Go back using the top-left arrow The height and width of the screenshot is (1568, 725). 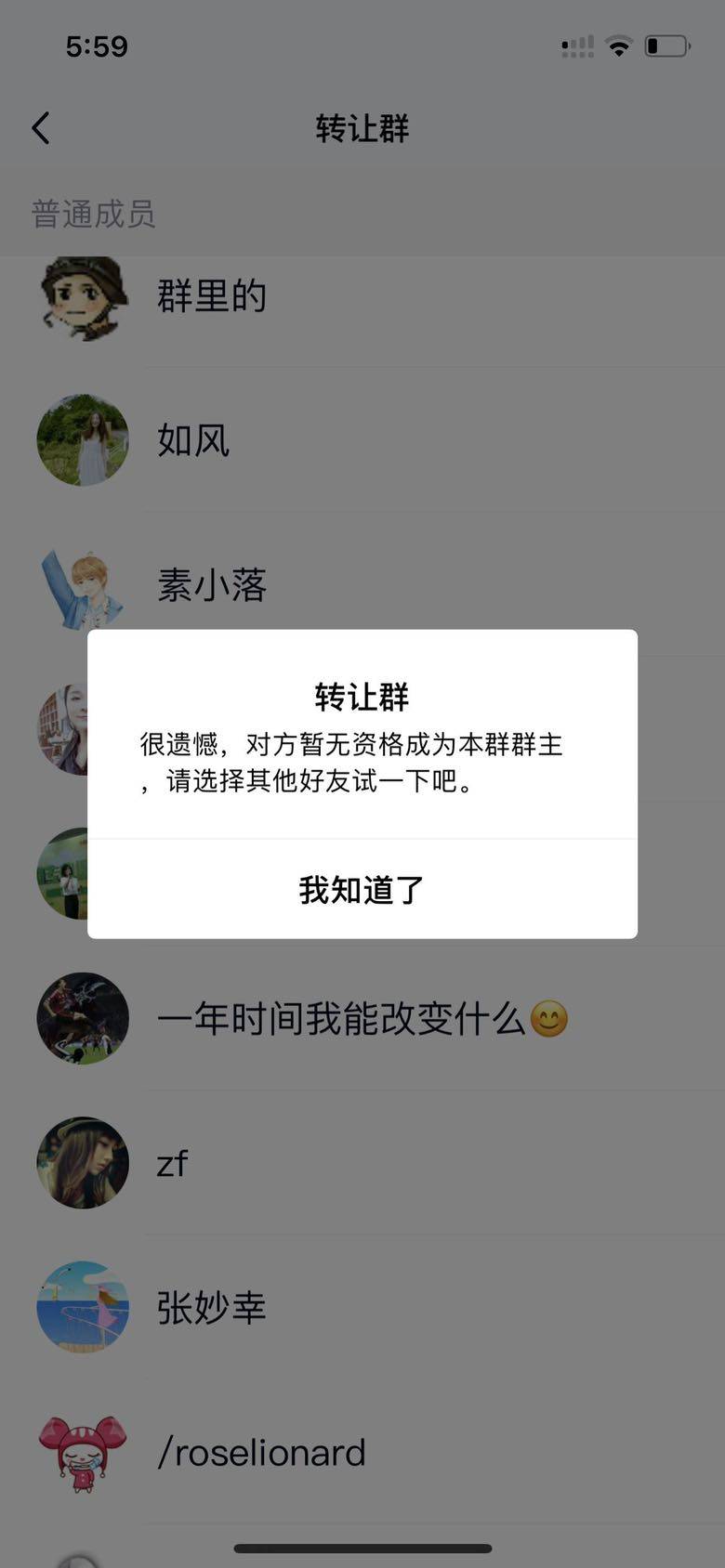click(x=41, y=128)
